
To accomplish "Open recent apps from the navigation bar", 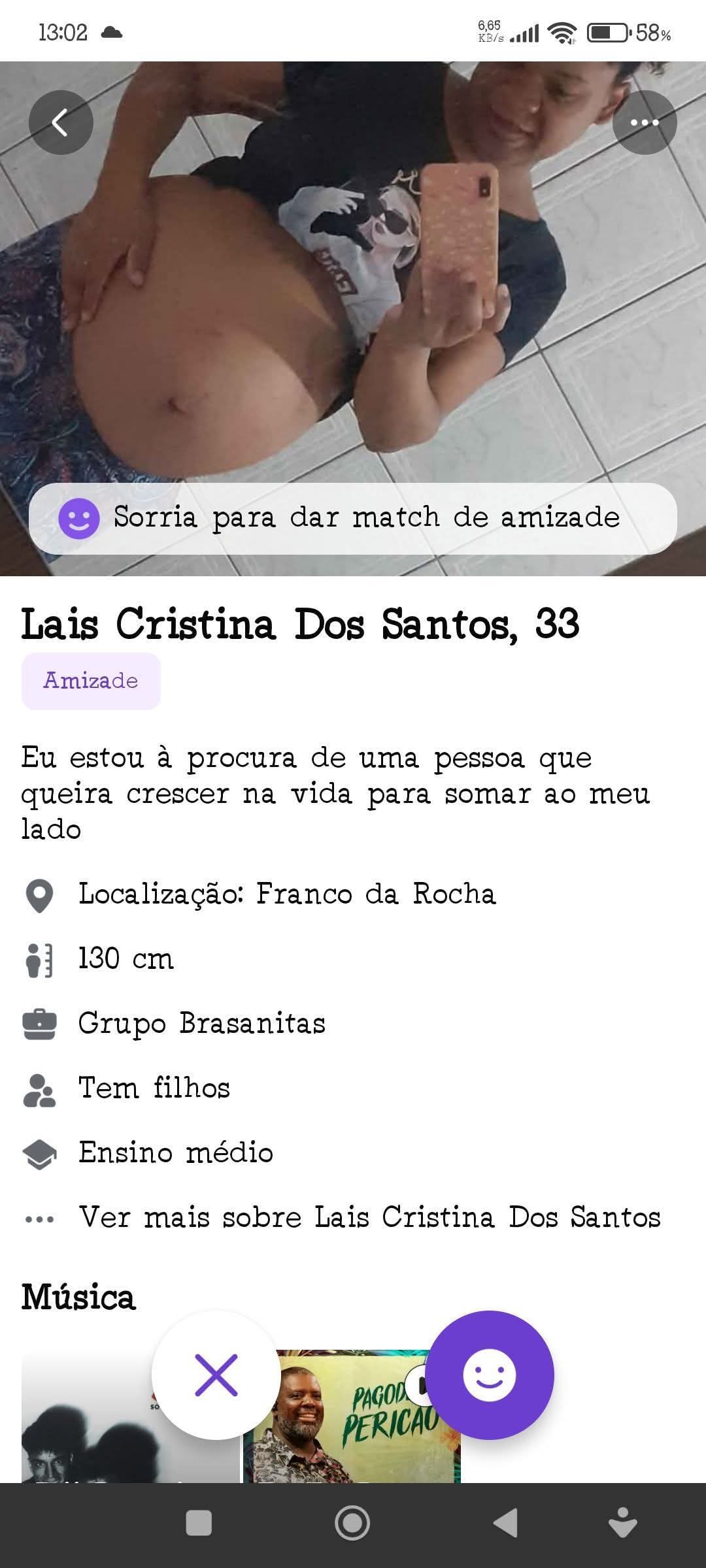I will 199,1523.
